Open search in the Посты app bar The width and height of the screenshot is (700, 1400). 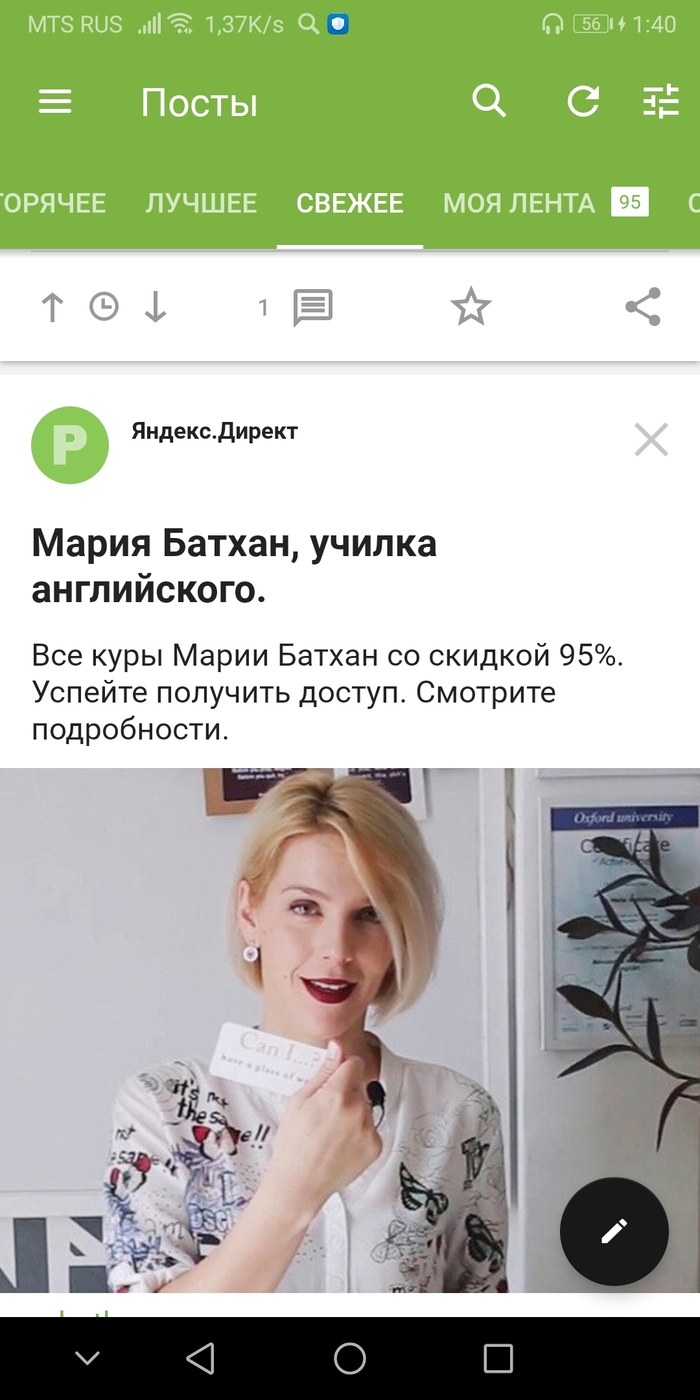tap(489, 101)
